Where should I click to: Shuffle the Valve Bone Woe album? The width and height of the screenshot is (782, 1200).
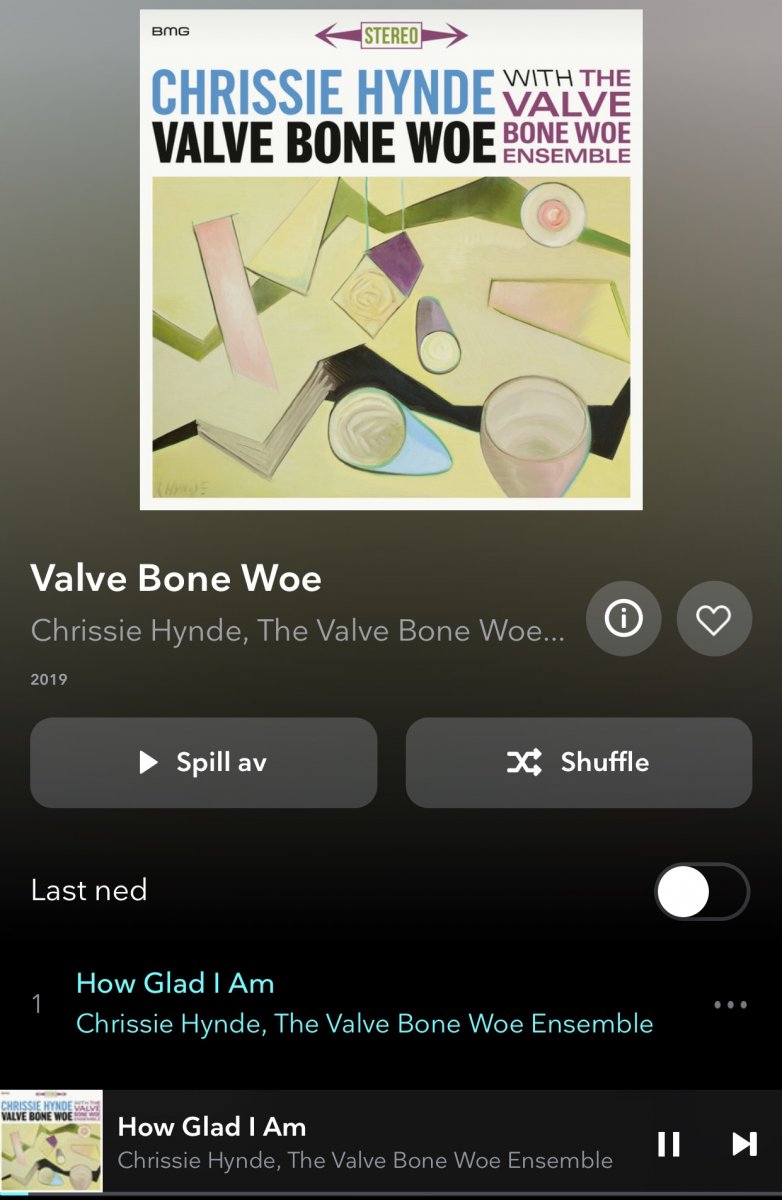pyautogui.click(x=578, y=762)
